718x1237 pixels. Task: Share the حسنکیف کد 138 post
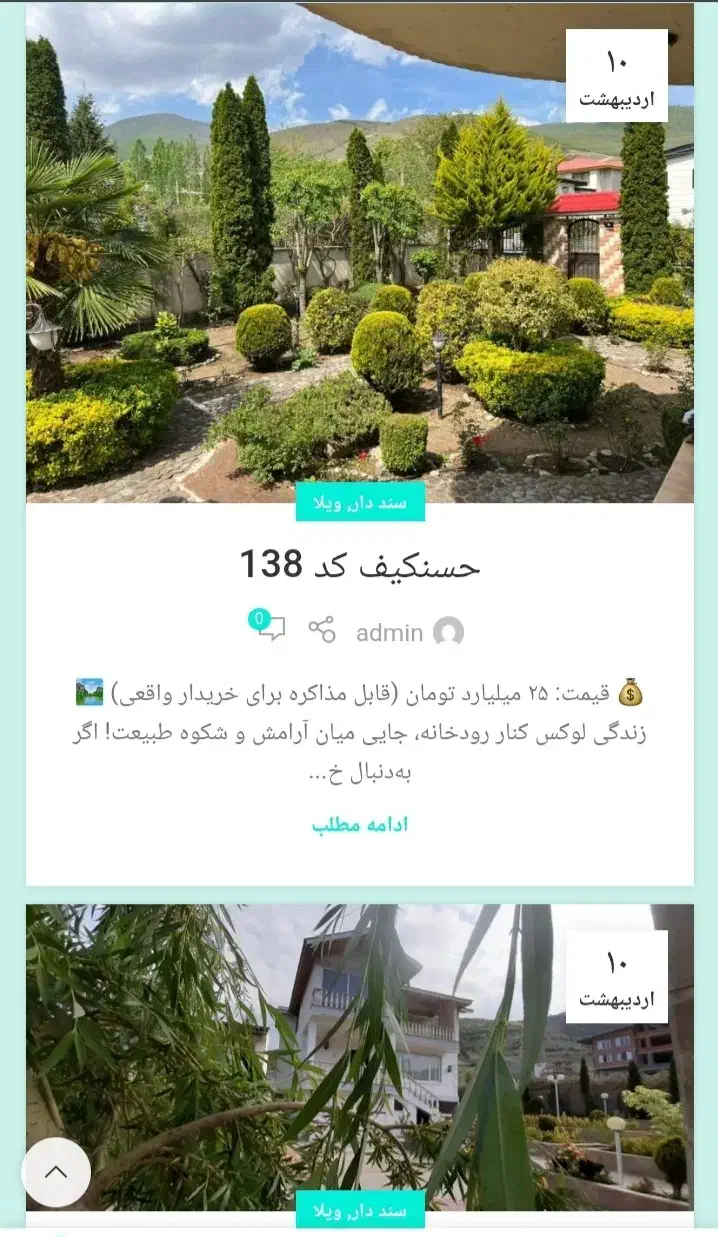(x=321, y=630)
